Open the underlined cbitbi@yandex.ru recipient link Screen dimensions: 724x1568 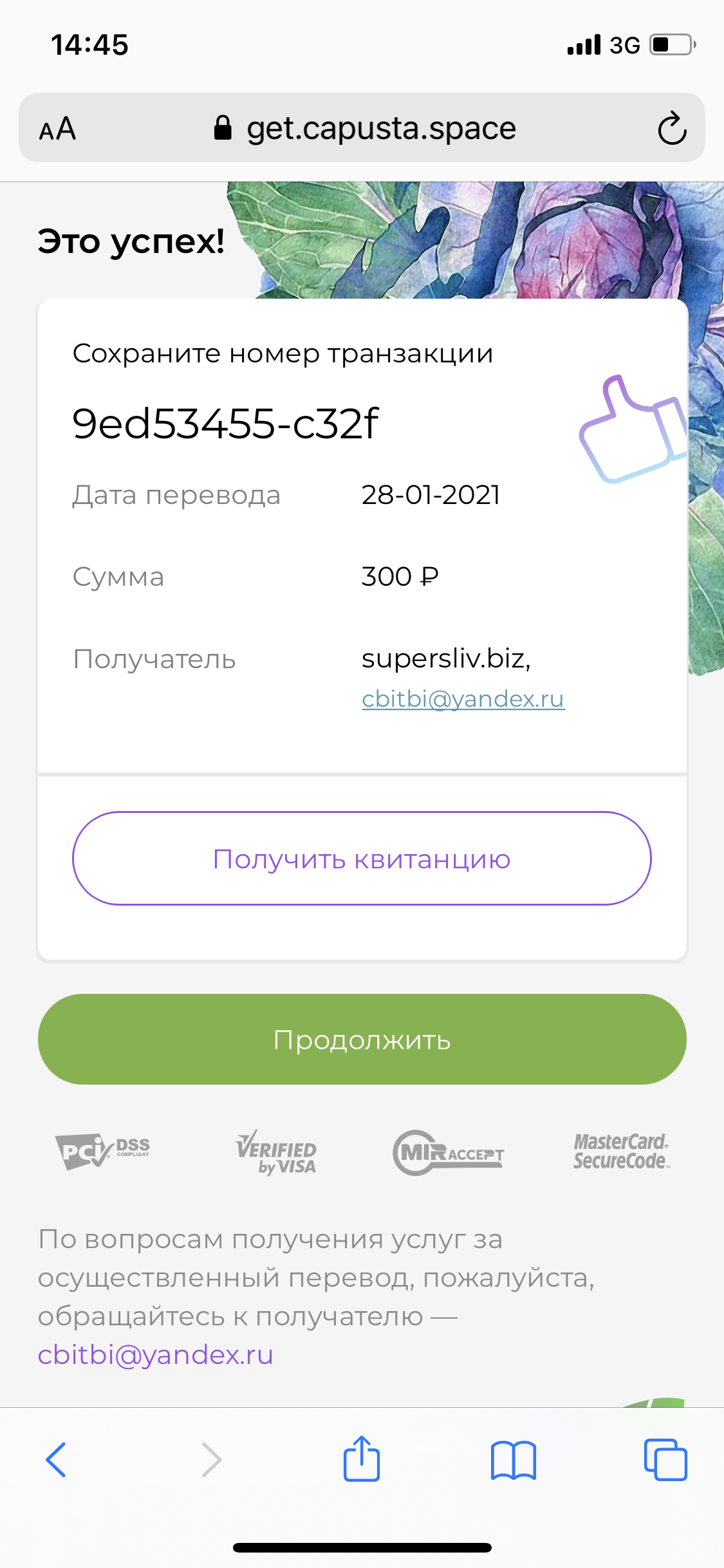coord(463,698)
